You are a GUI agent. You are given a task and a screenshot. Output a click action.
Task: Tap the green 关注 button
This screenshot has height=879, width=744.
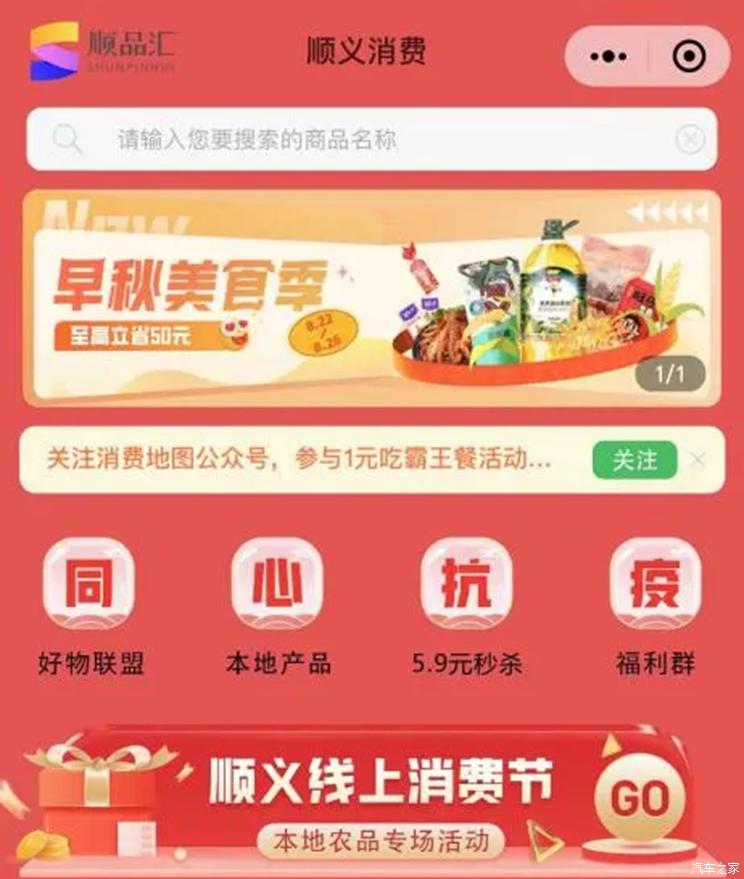point(634,460)
